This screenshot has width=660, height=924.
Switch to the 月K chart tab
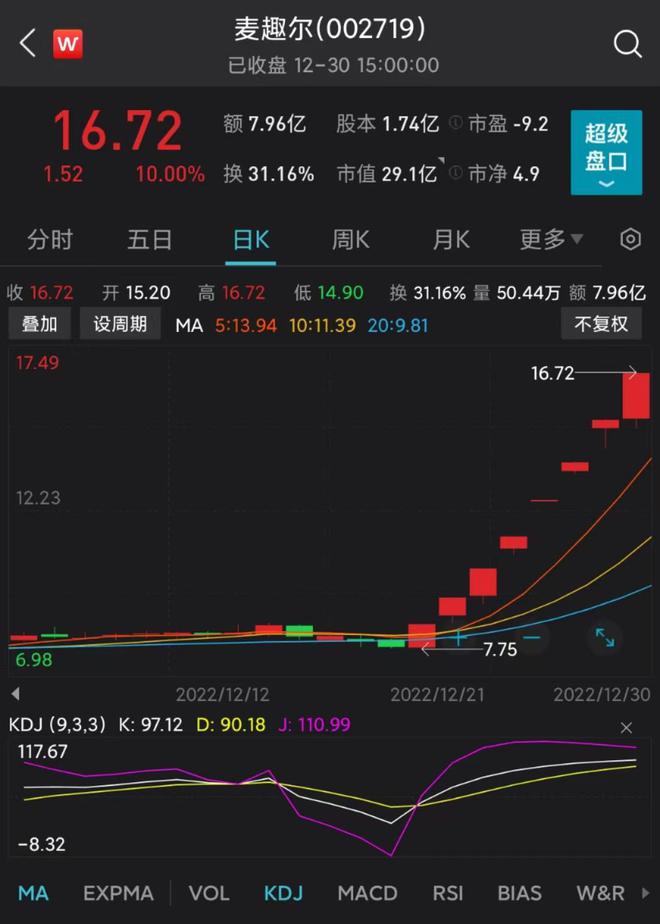(x=450, y=240)
